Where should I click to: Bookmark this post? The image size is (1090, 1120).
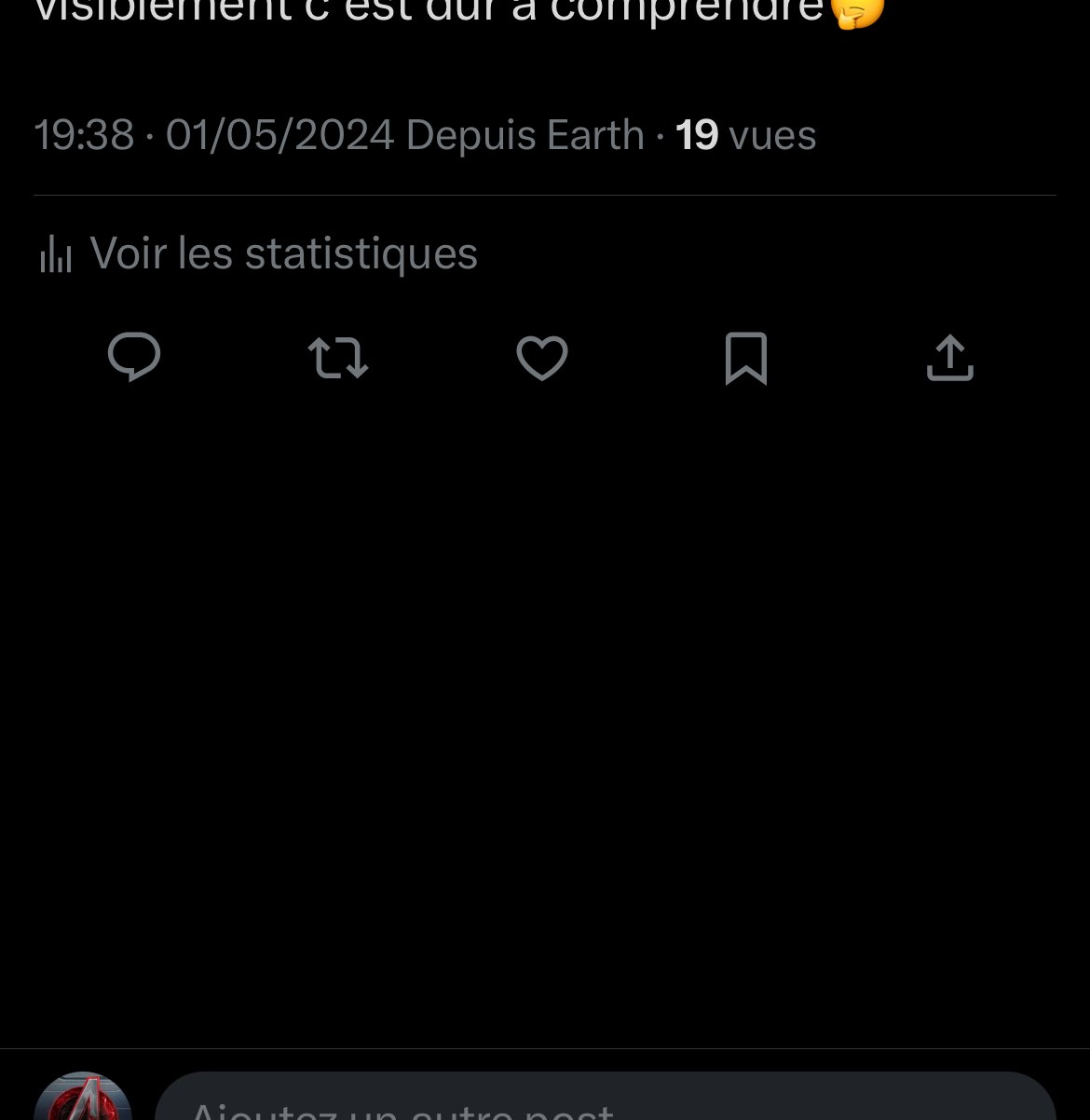[746, 358]
